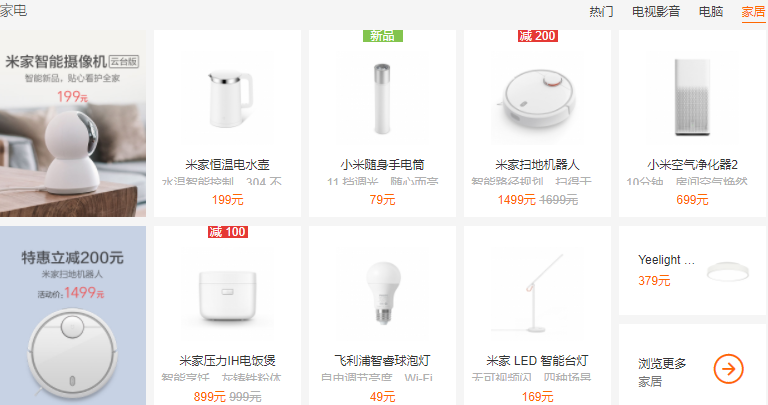Image resolution: width=768 pixels, height=405 pixels.
Task: View the Yeelight ceiling light product
Action: click(692, 270)
